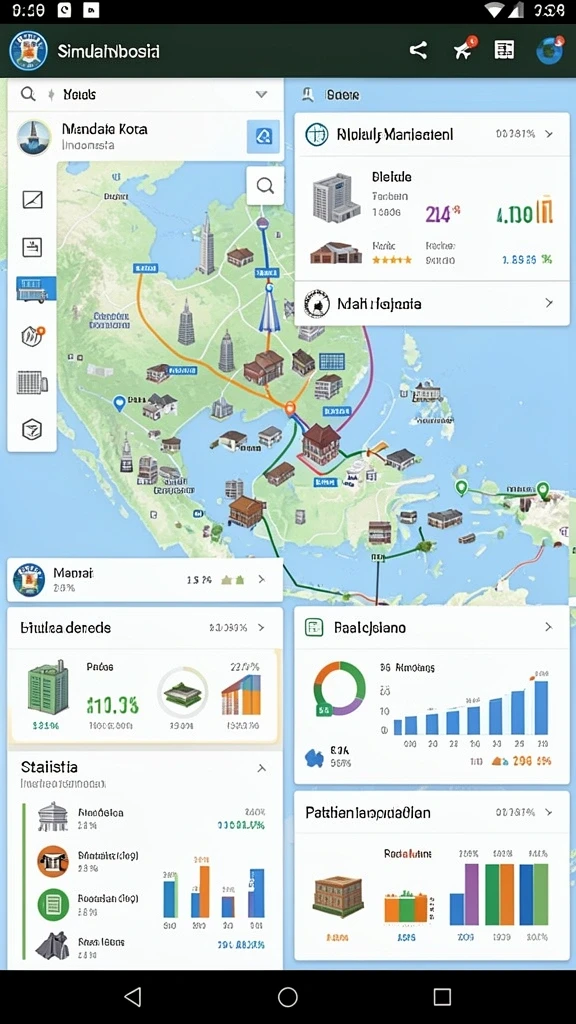Select the bus icon in the left toolbar
Screen dimensions: 576x1024
[35, 289]
